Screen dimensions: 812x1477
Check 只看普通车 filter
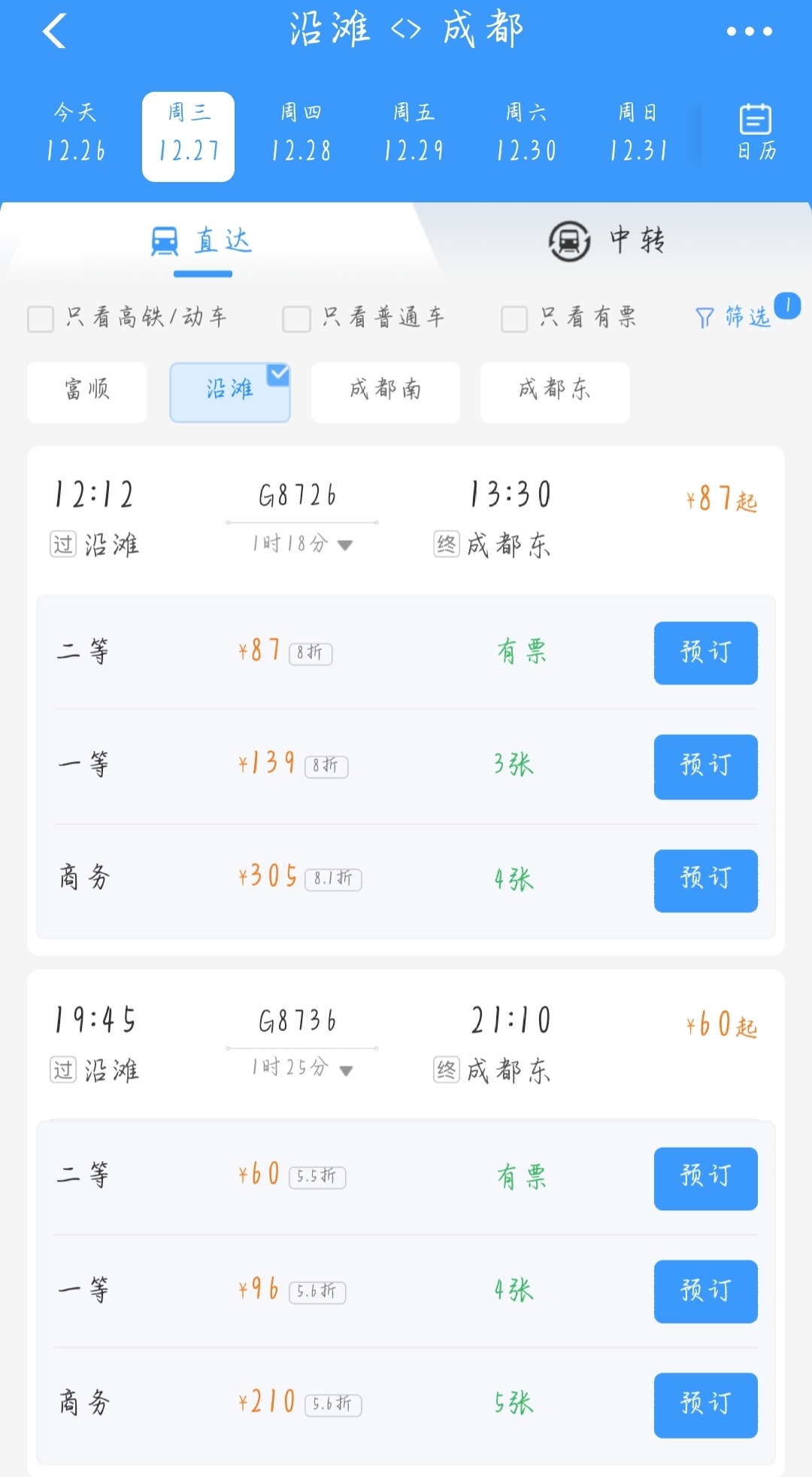296,318
